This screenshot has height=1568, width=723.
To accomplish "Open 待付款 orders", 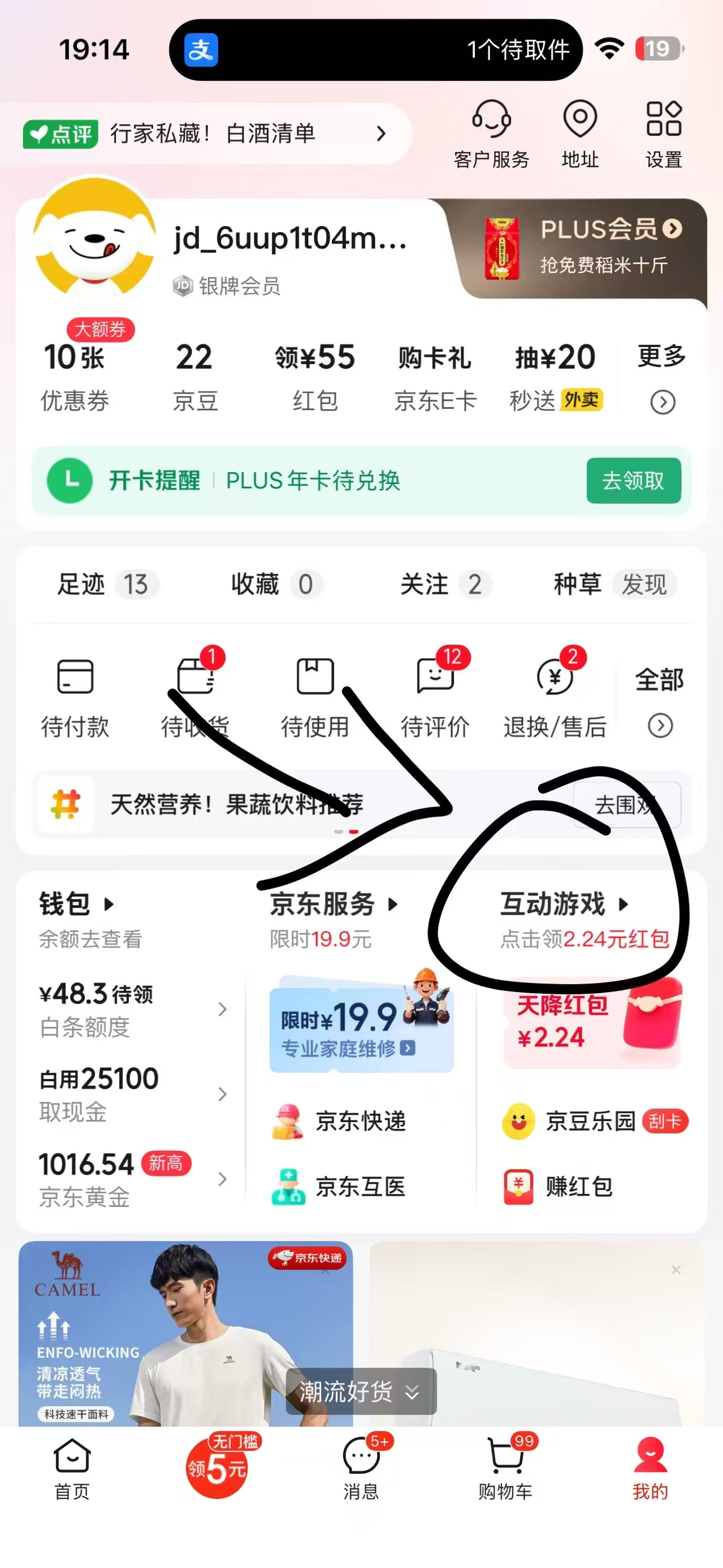I will (75, 698).
